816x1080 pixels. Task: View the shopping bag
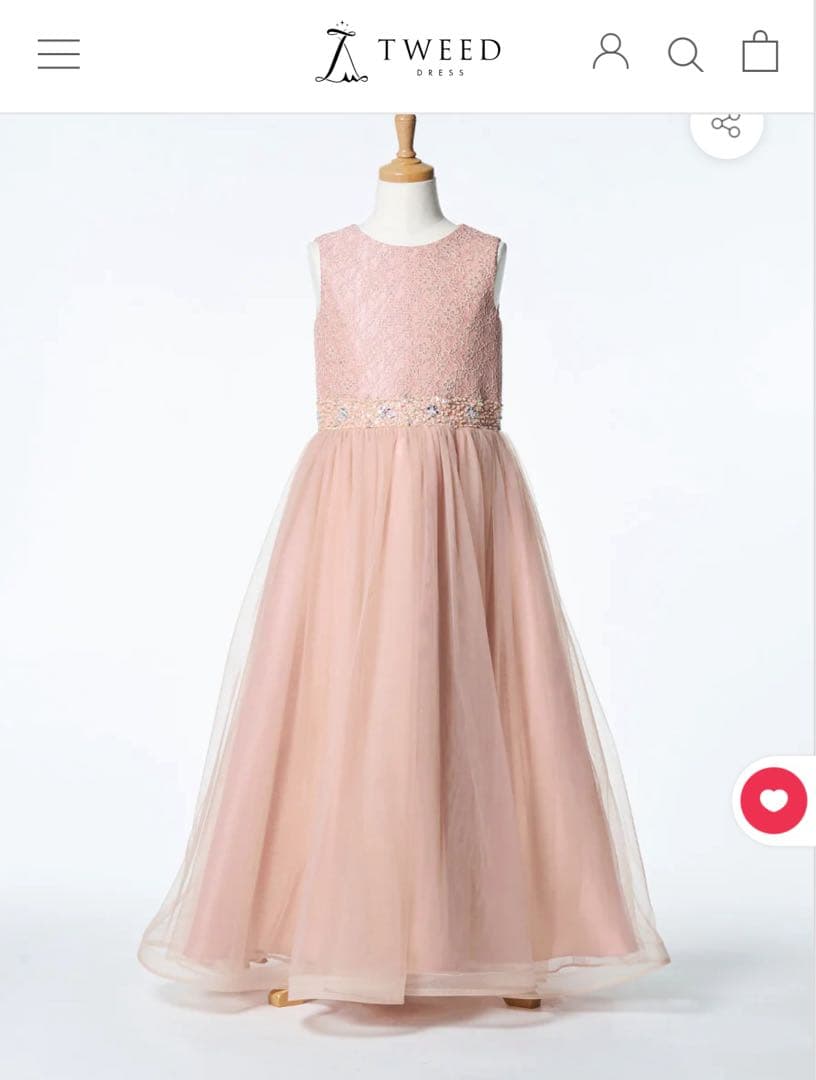(760, 52)
